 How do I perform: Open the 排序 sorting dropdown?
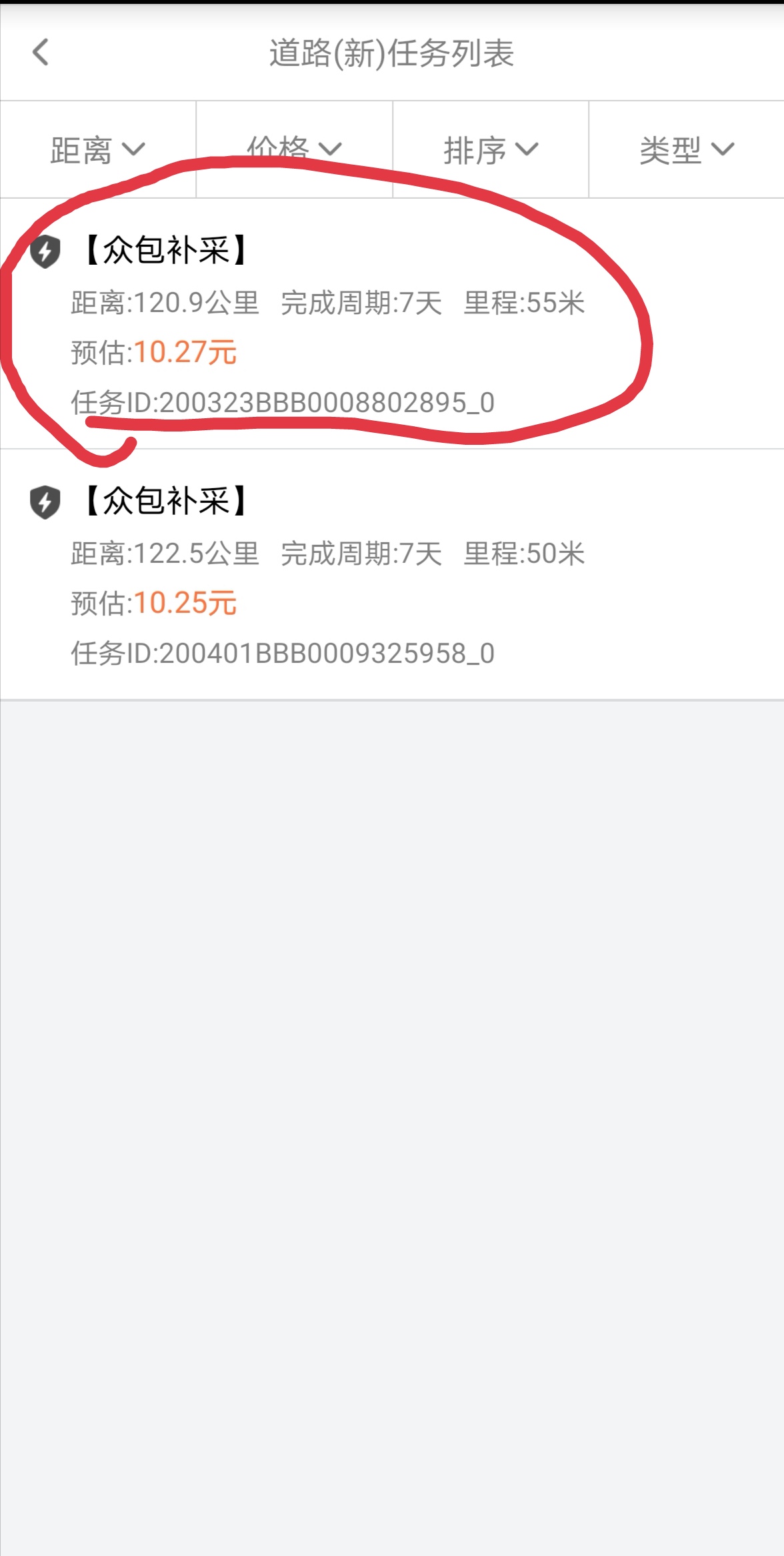(491, 149)
